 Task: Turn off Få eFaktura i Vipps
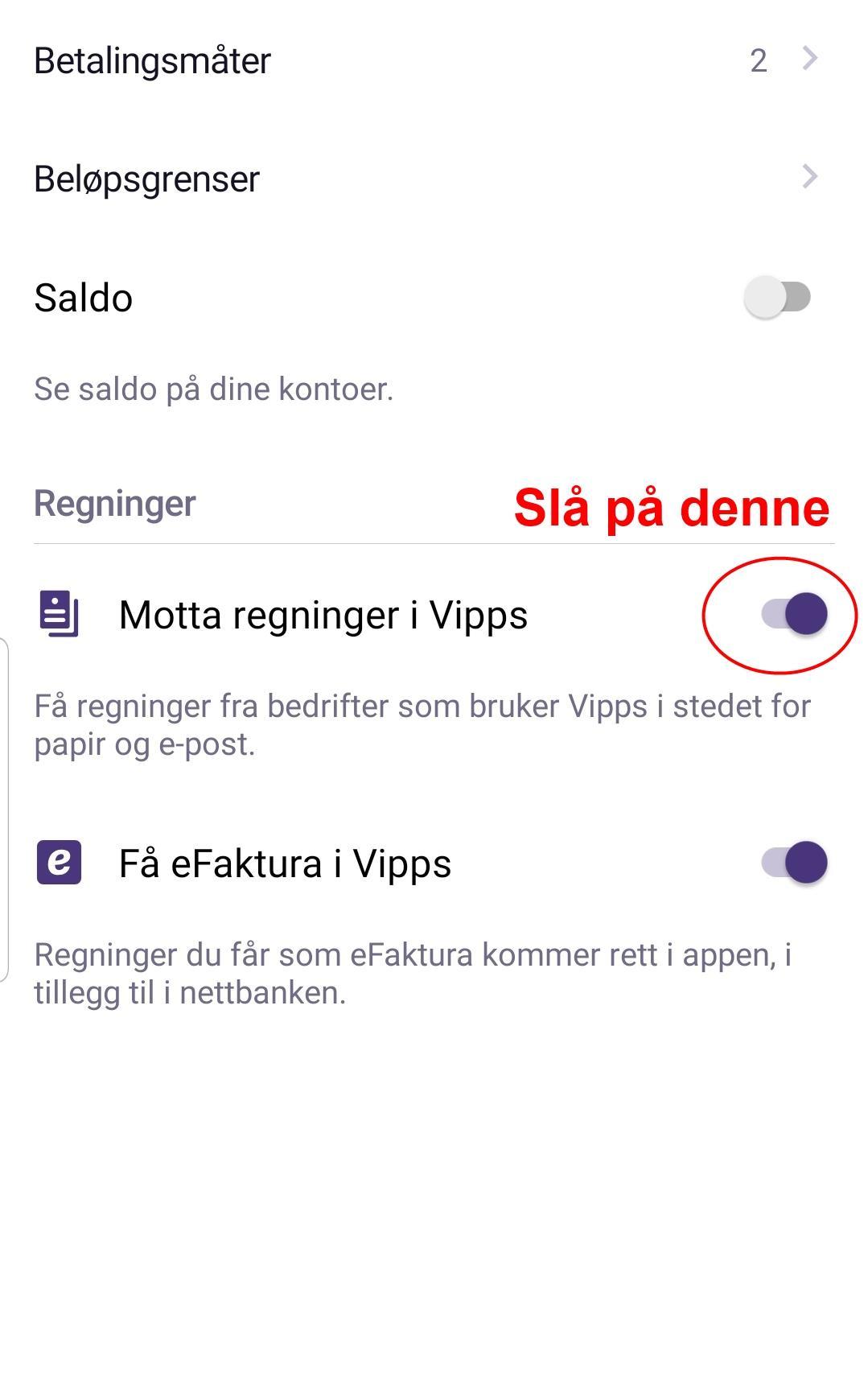792,863
